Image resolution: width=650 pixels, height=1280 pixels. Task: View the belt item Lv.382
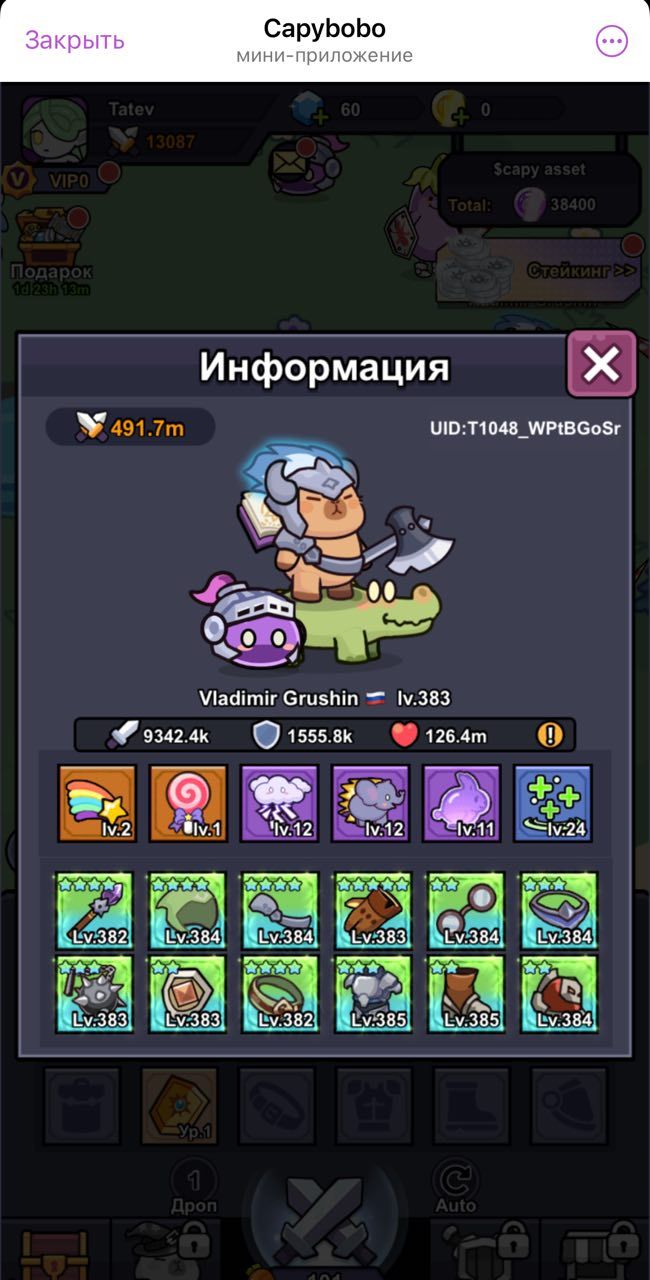281,993
